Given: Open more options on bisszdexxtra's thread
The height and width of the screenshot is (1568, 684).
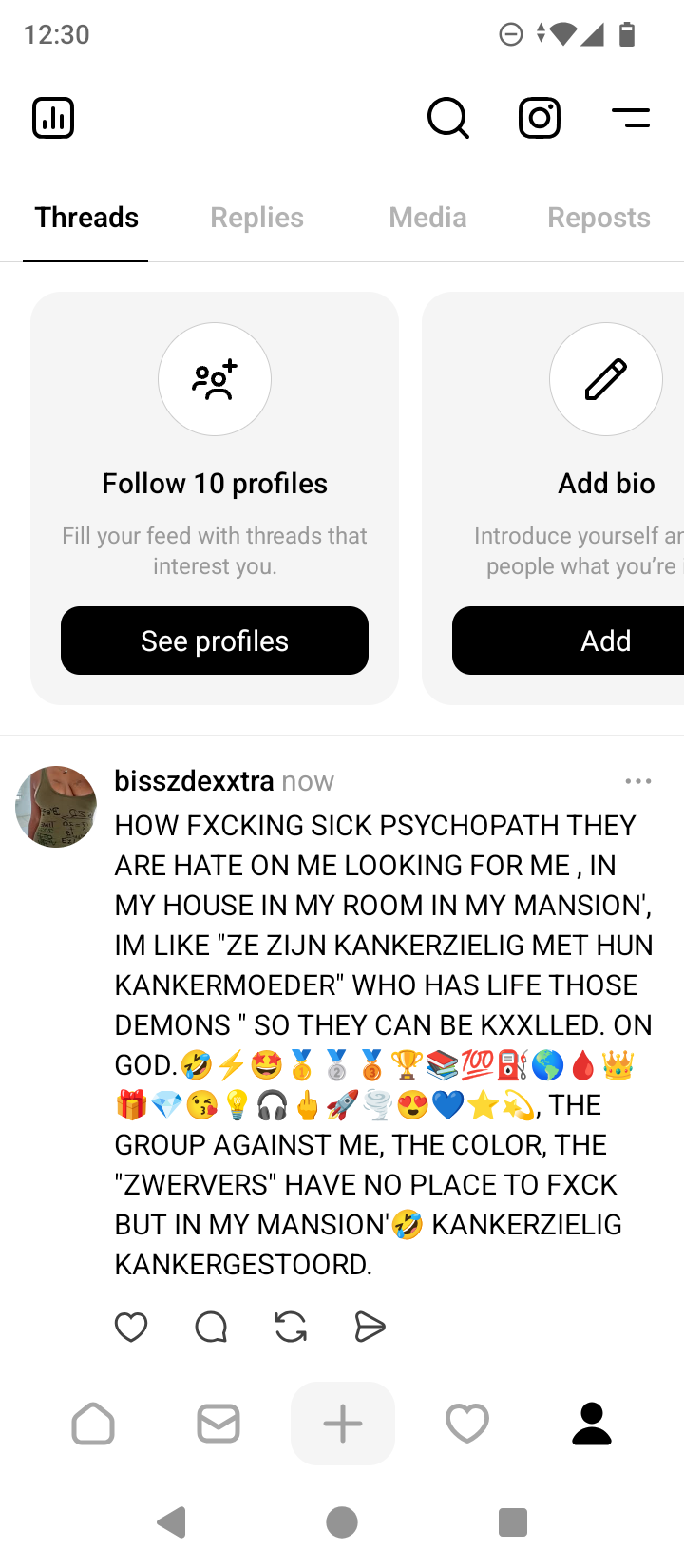Looking at the screenshot, I should 638,781.
